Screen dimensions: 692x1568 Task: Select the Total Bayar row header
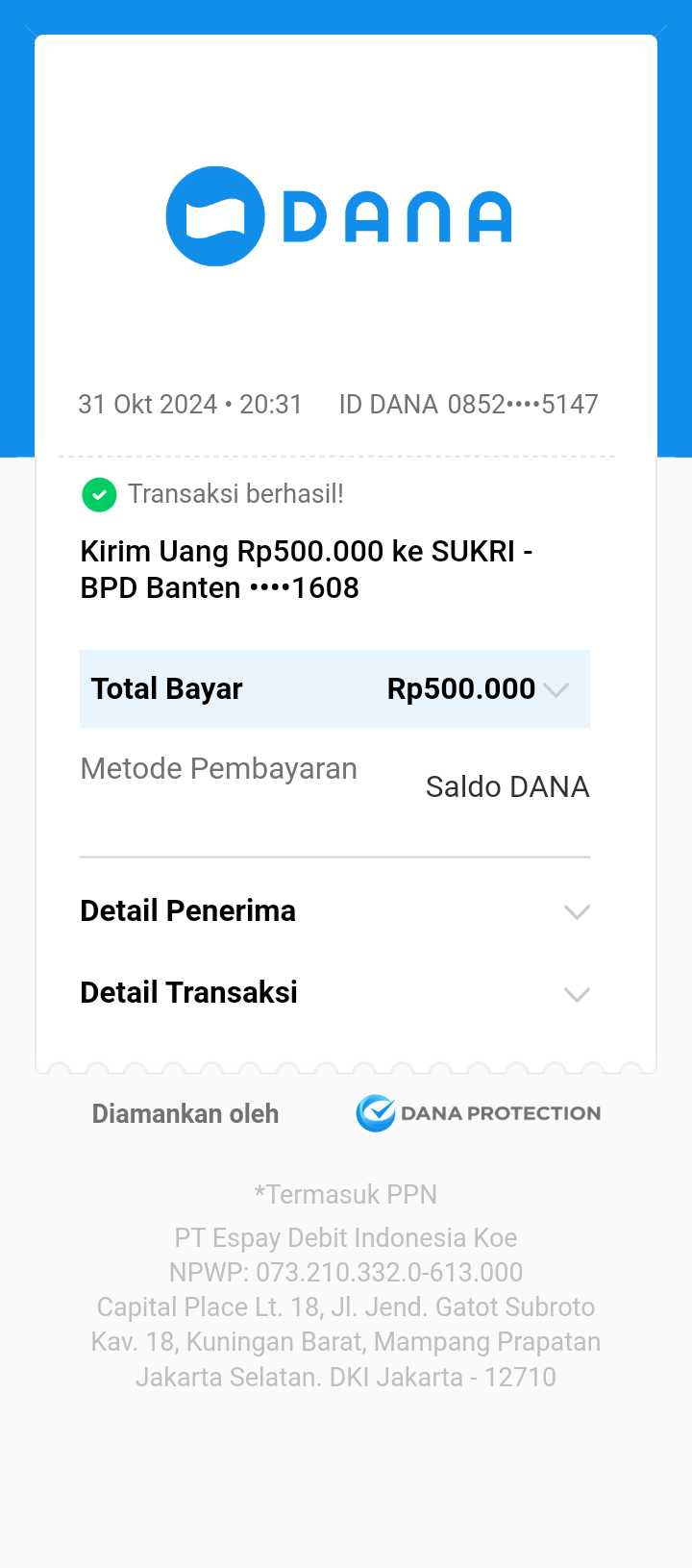(x=165, y=688)
